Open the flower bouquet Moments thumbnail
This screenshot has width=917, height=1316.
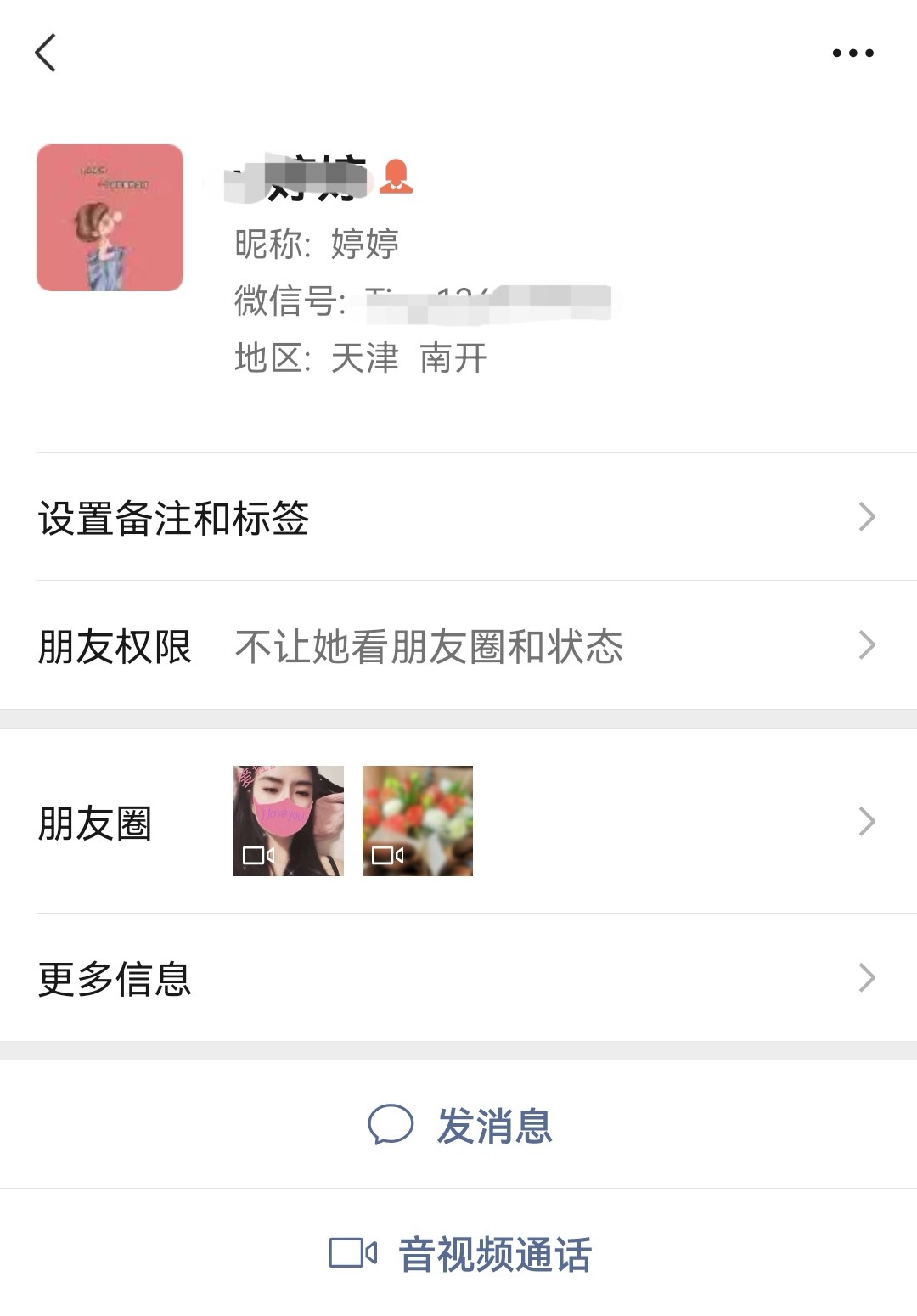click(418, 819)
